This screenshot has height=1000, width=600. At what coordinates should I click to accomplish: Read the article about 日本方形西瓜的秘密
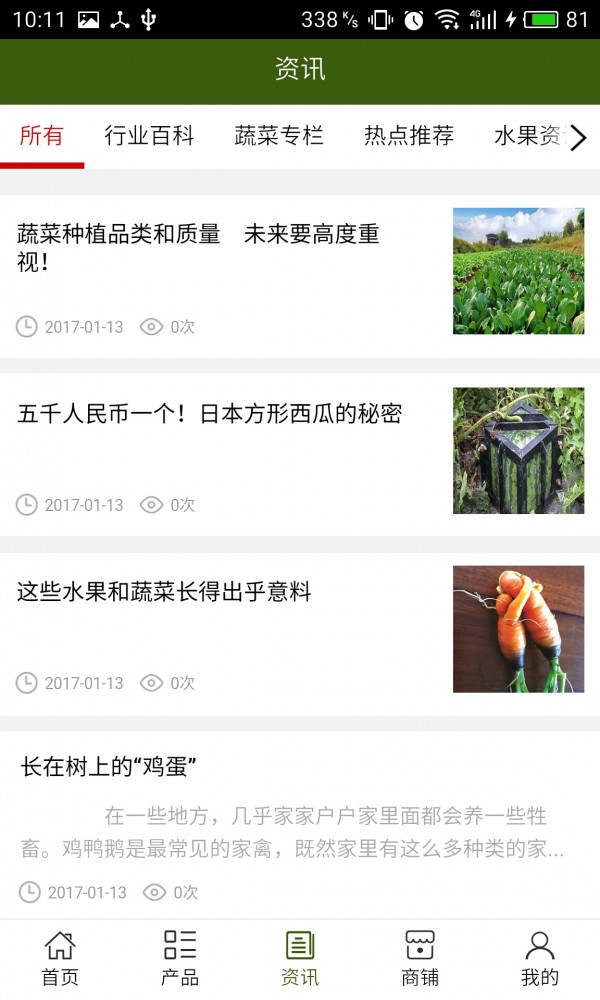click(x=210, y=414)
